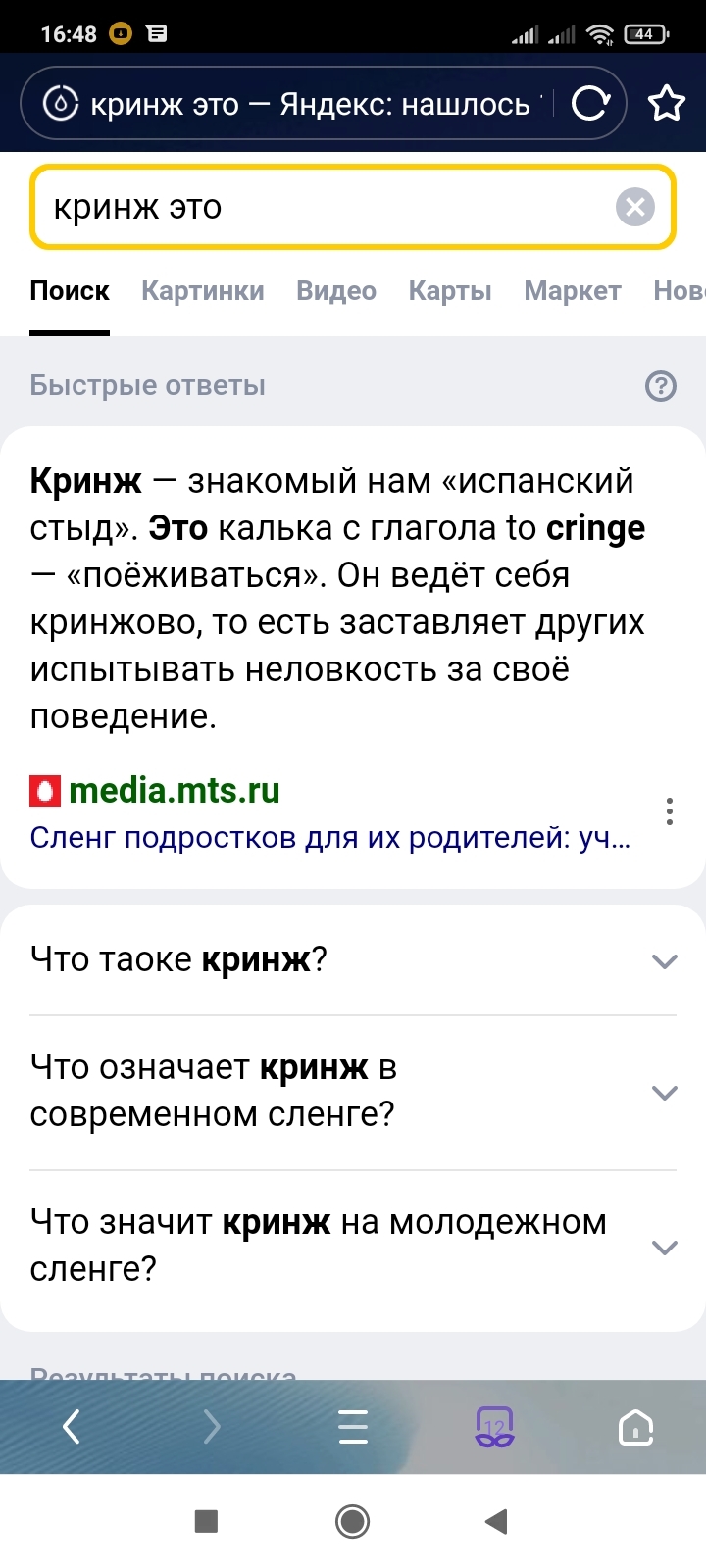The height and width of the screenshot is (1568, 706).
Task: Switch to the Карты tab
Action: click(x=450, y=291)
